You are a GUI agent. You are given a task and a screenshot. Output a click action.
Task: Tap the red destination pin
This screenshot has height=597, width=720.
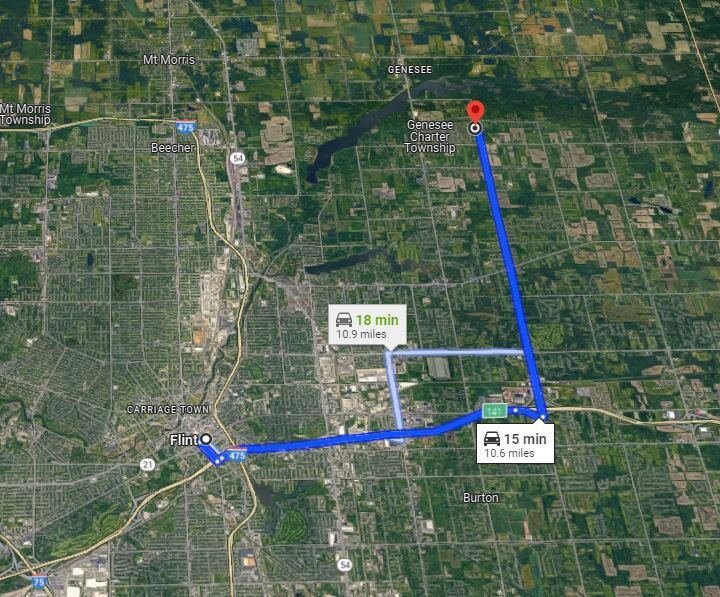tap(475, 111)
